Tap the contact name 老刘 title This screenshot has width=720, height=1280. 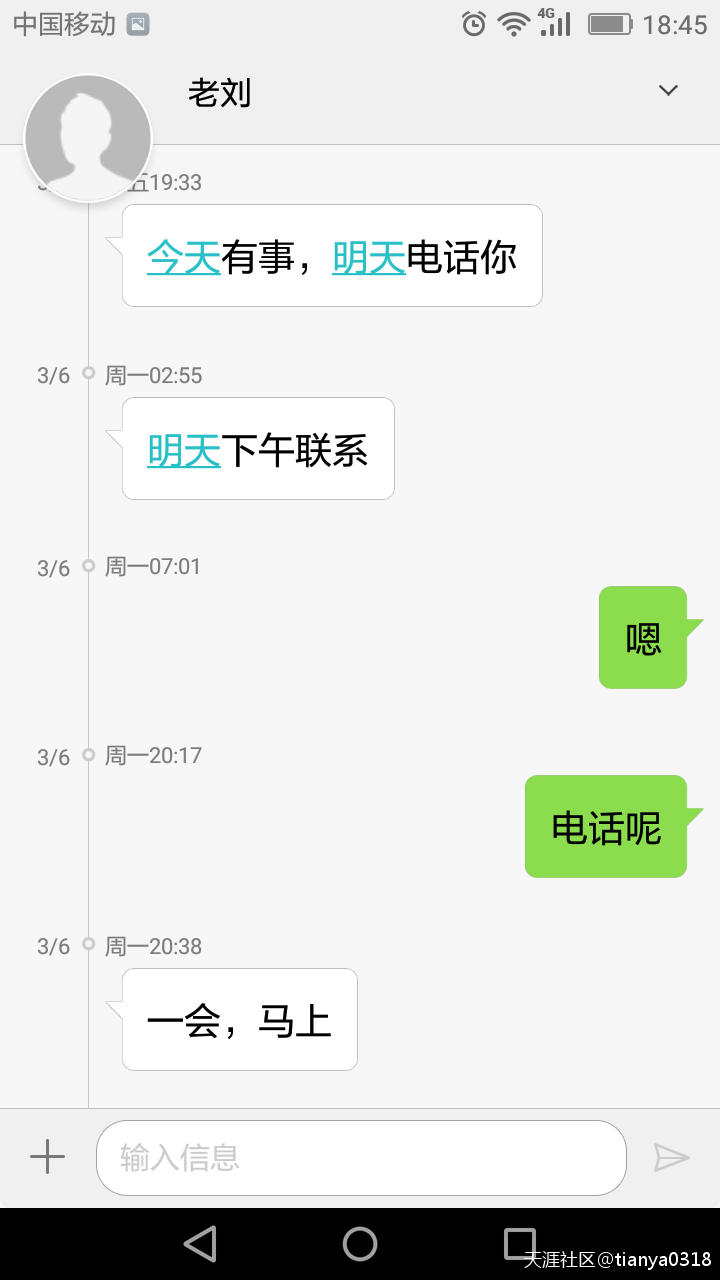pyautogui.click(x=220, y=92)
